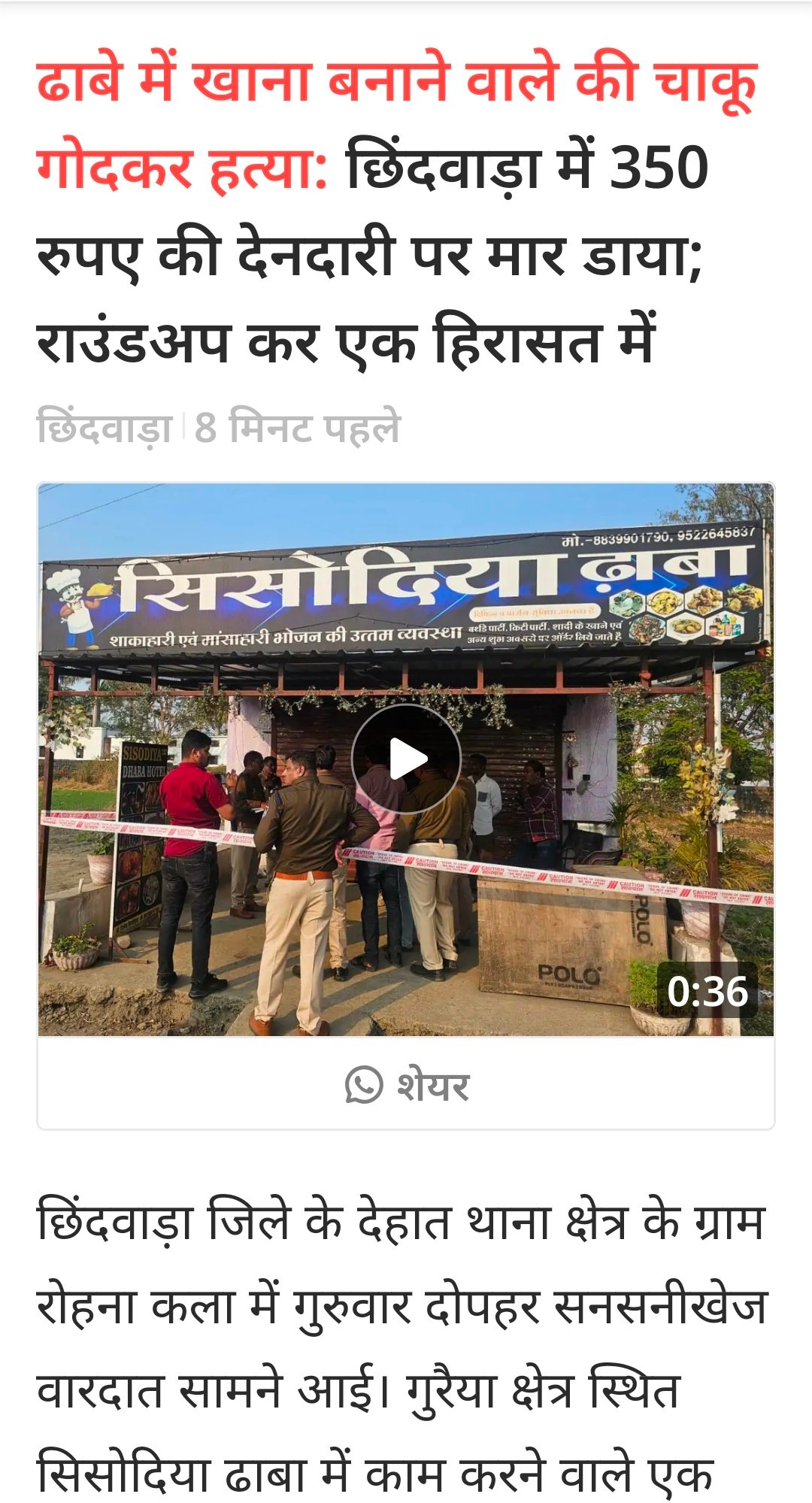Share the article via WhatsApp शेयर button
The image size is (812, 1503).
click(406, 1086)
